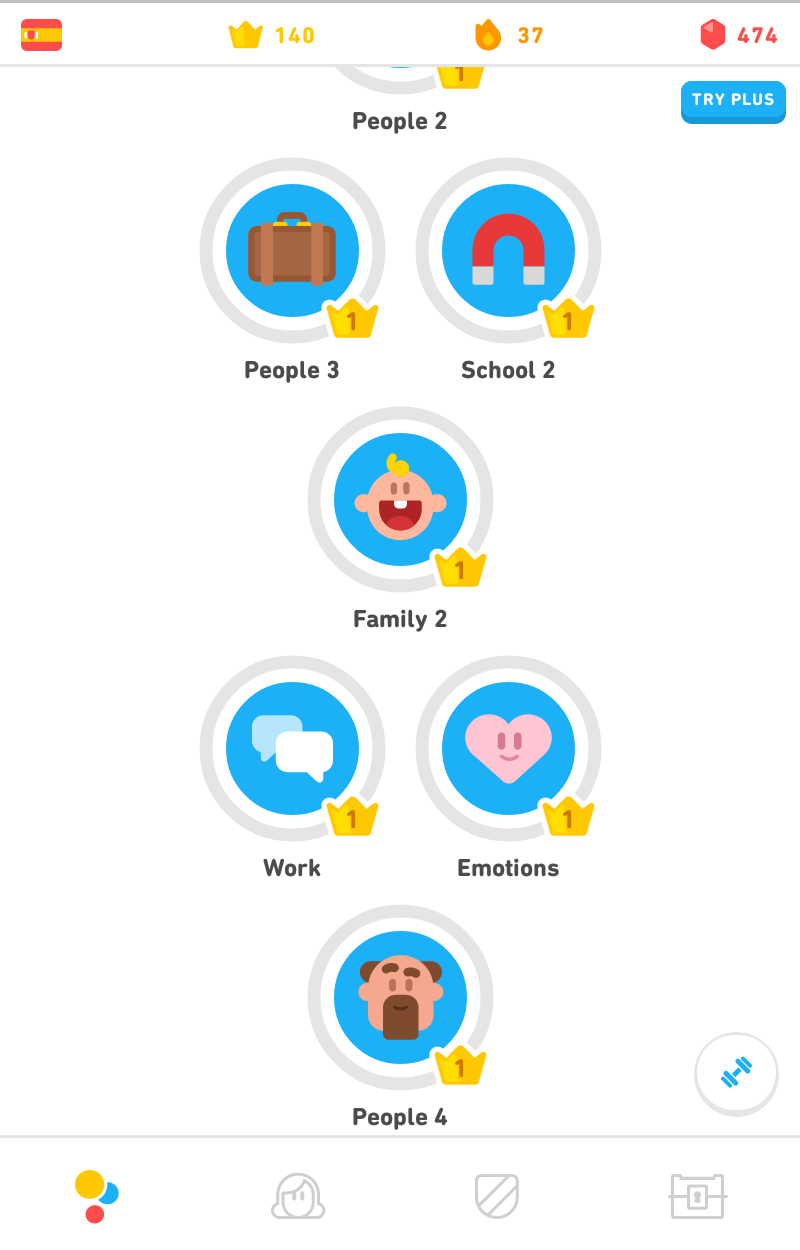Viewport: 800px width, 1250px height.
Task: Open the School 2 magnet skill
Action: click(x=508, y=251)
